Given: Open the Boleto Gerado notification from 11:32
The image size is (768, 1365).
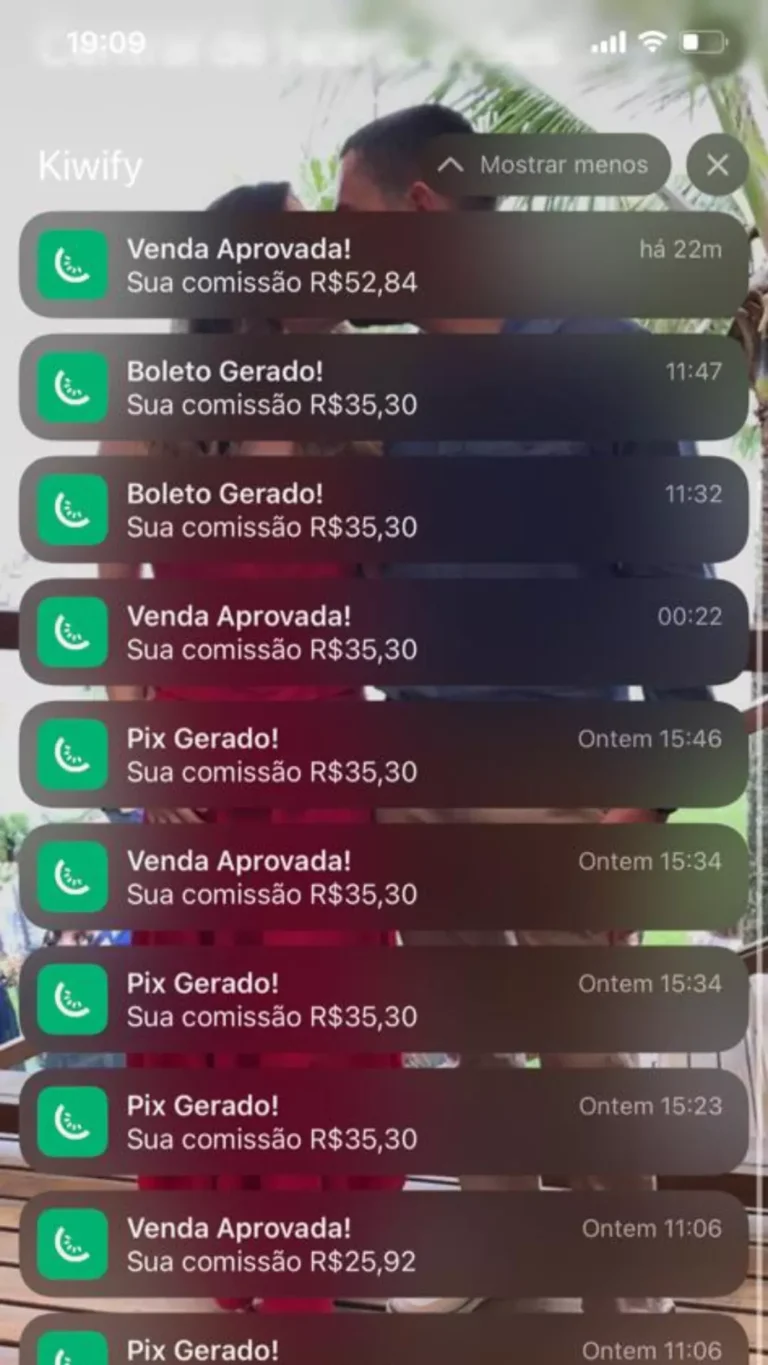Looking at the screenshot, I should 384,510.
